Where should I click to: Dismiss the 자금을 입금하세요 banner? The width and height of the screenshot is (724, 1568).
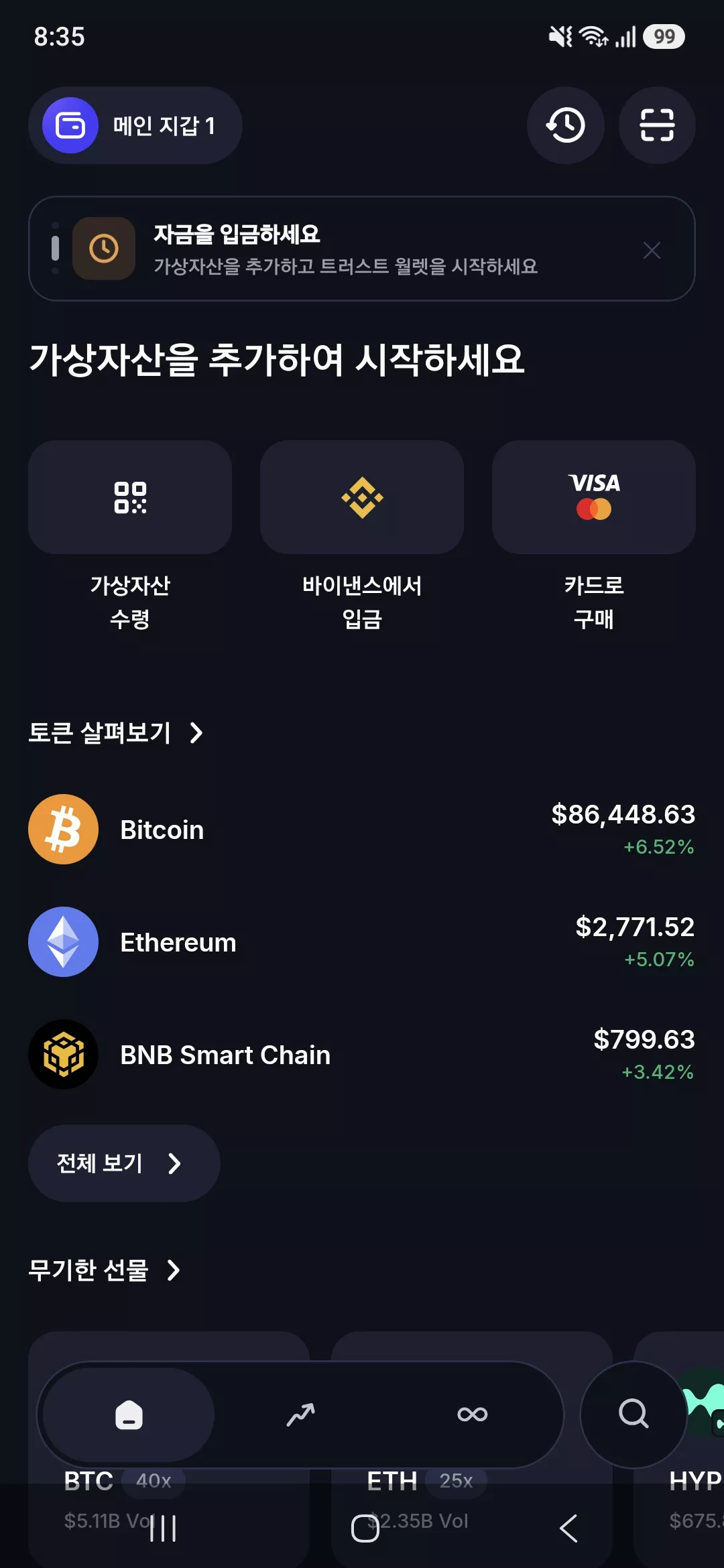(652, 250)
